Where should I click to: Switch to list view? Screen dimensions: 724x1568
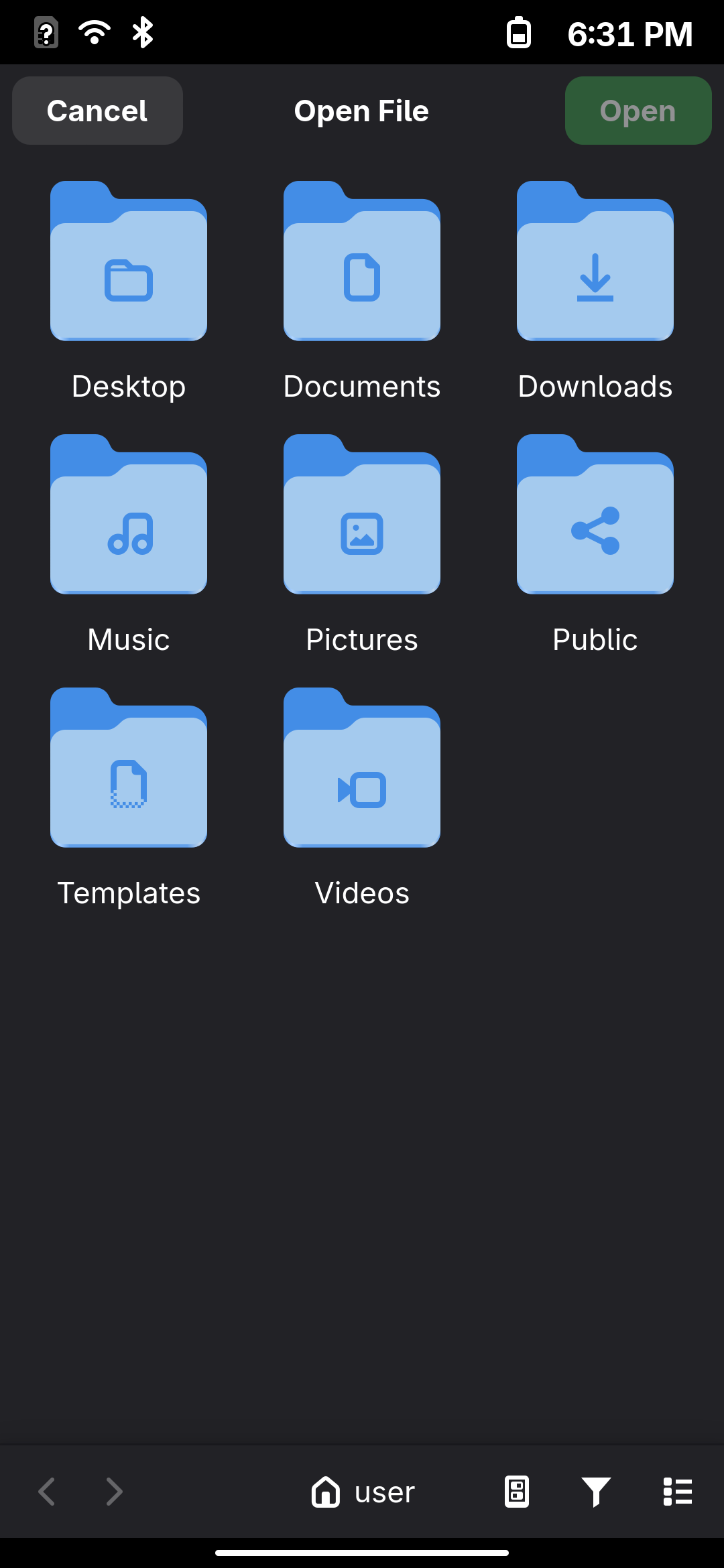click(x=678, y=1492)
